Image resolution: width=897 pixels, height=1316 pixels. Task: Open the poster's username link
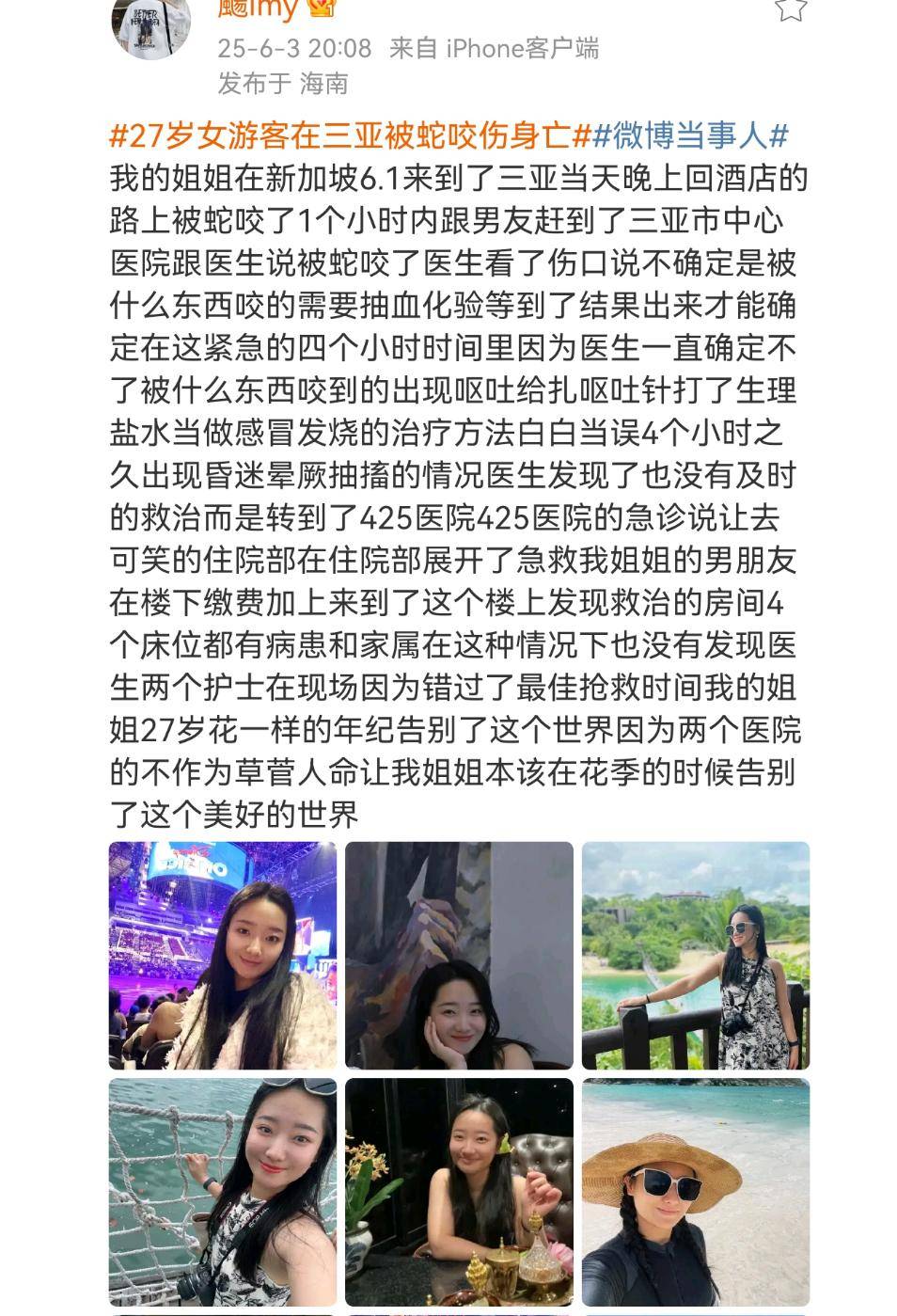259,9
